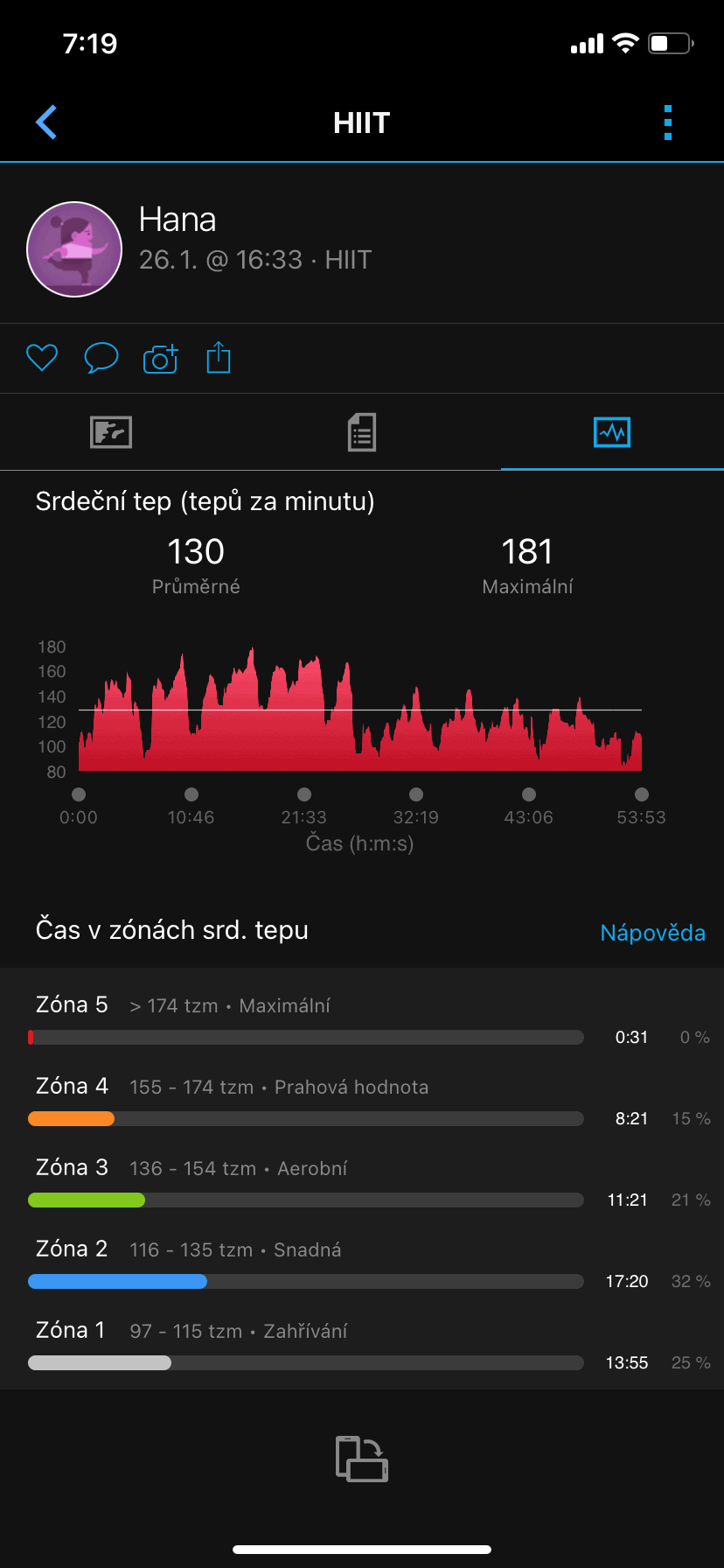Switch to the stats list tab
Screen dimensions: 724x1568
pyautogui.click(x=361, y=432)
